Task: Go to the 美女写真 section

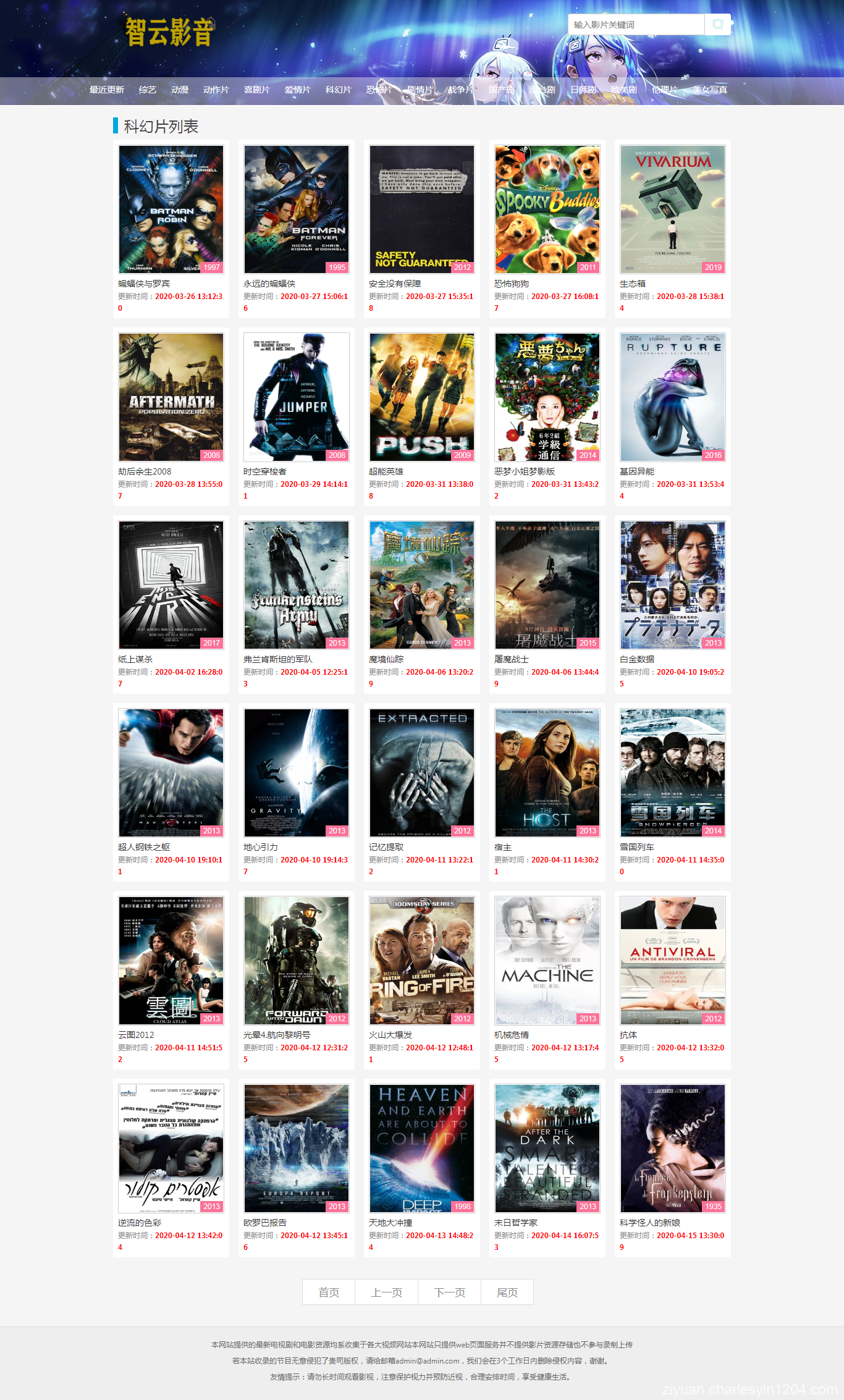Action: 709,90
